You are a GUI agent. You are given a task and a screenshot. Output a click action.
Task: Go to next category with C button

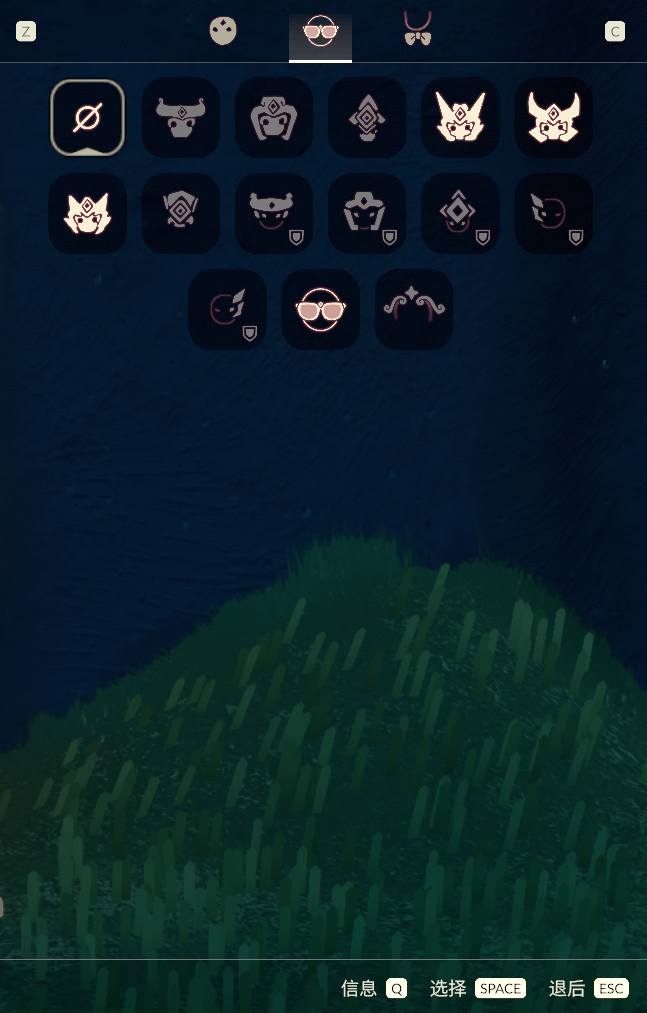(615, 31)
